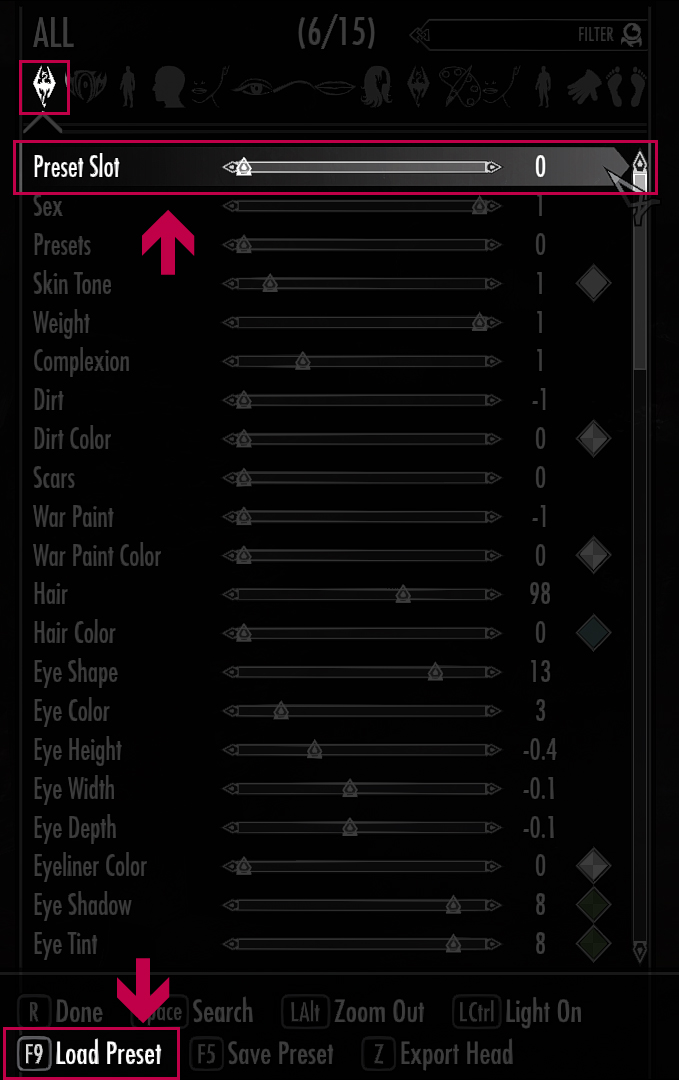
Task: Open the Hair Color swatch
Action: tap(593, 633)
